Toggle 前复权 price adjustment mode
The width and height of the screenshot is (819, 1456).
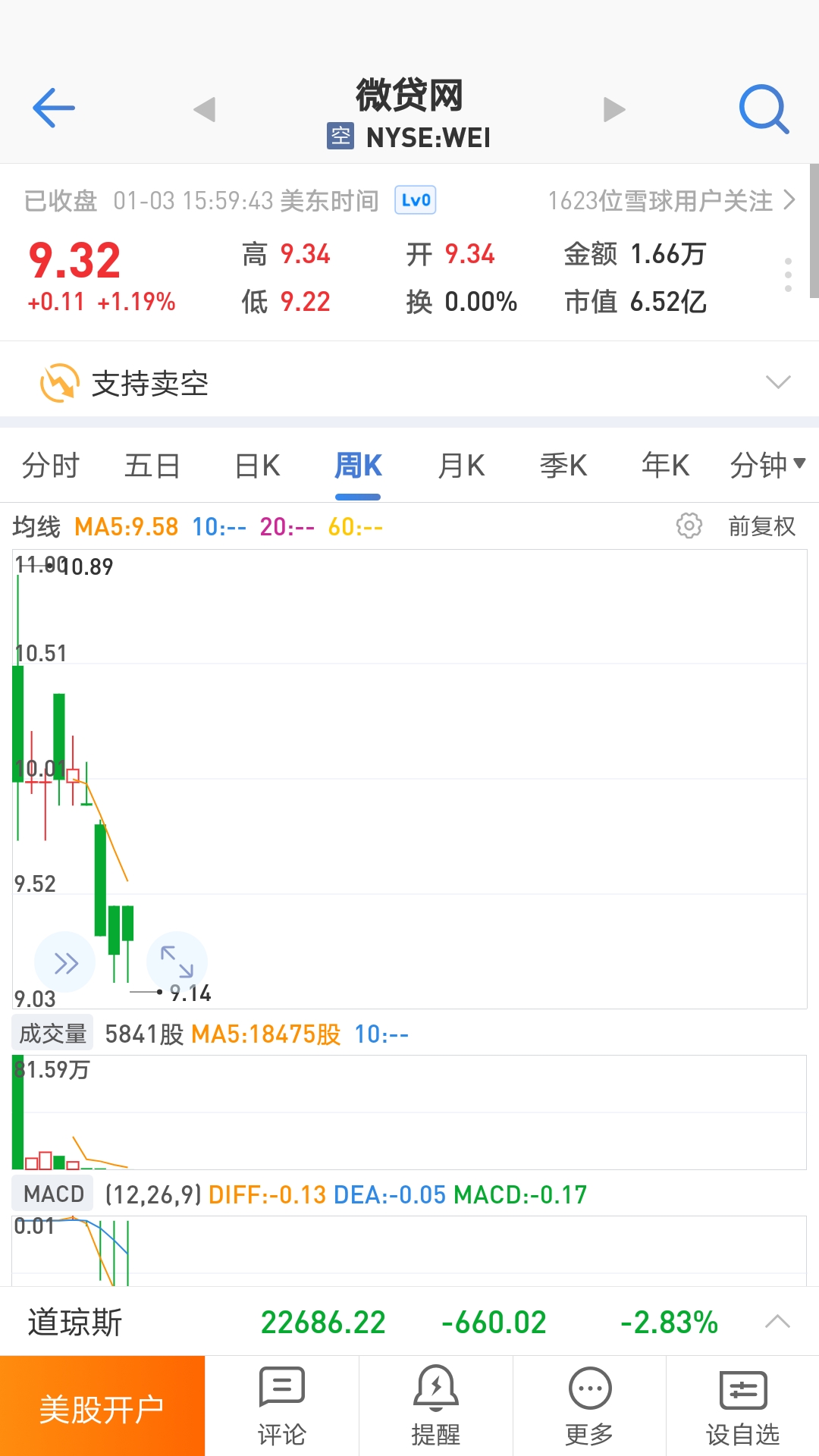[x=759, y=526]
